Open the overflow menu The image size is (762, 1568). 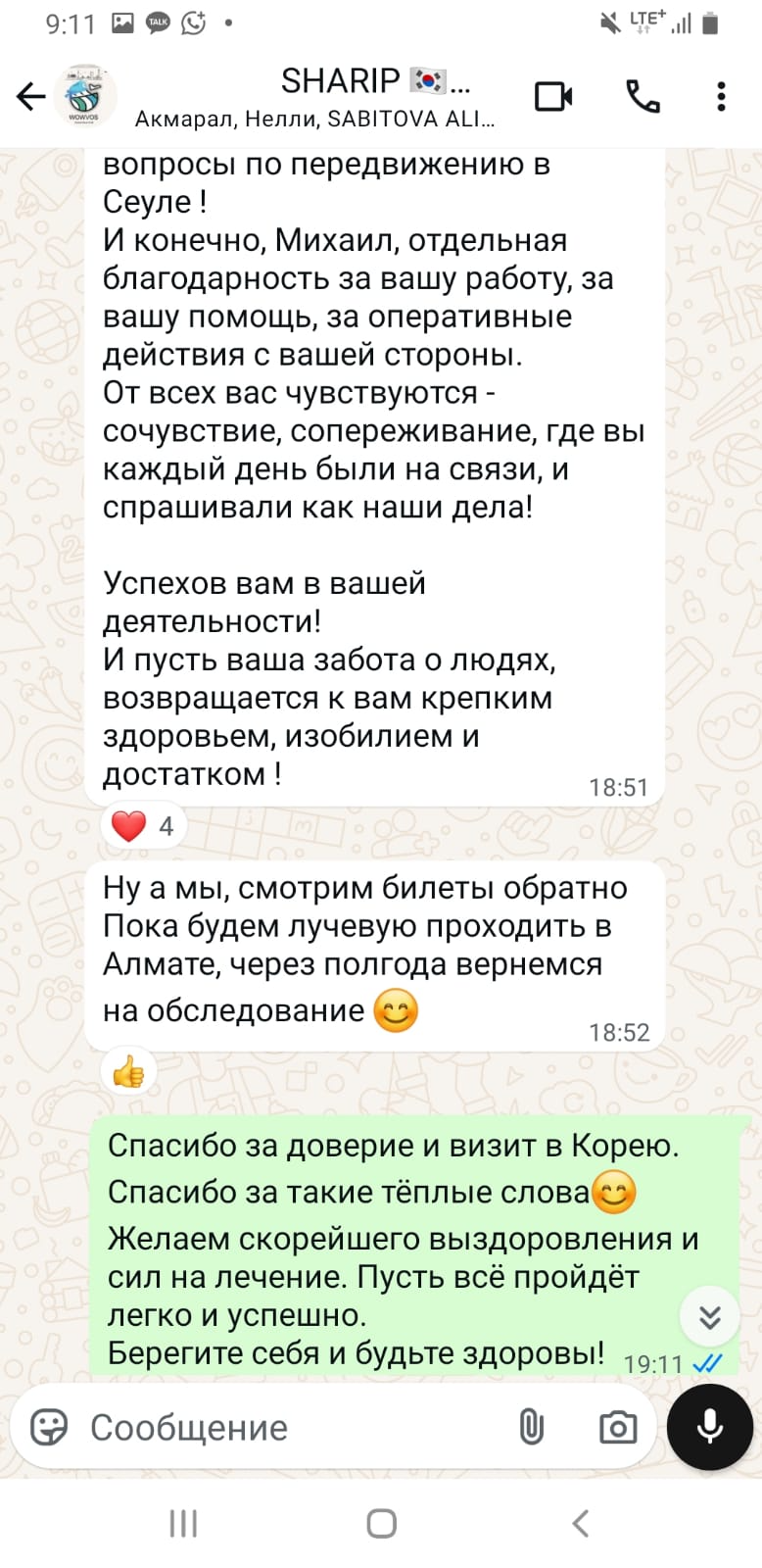(x=721, y=96)
